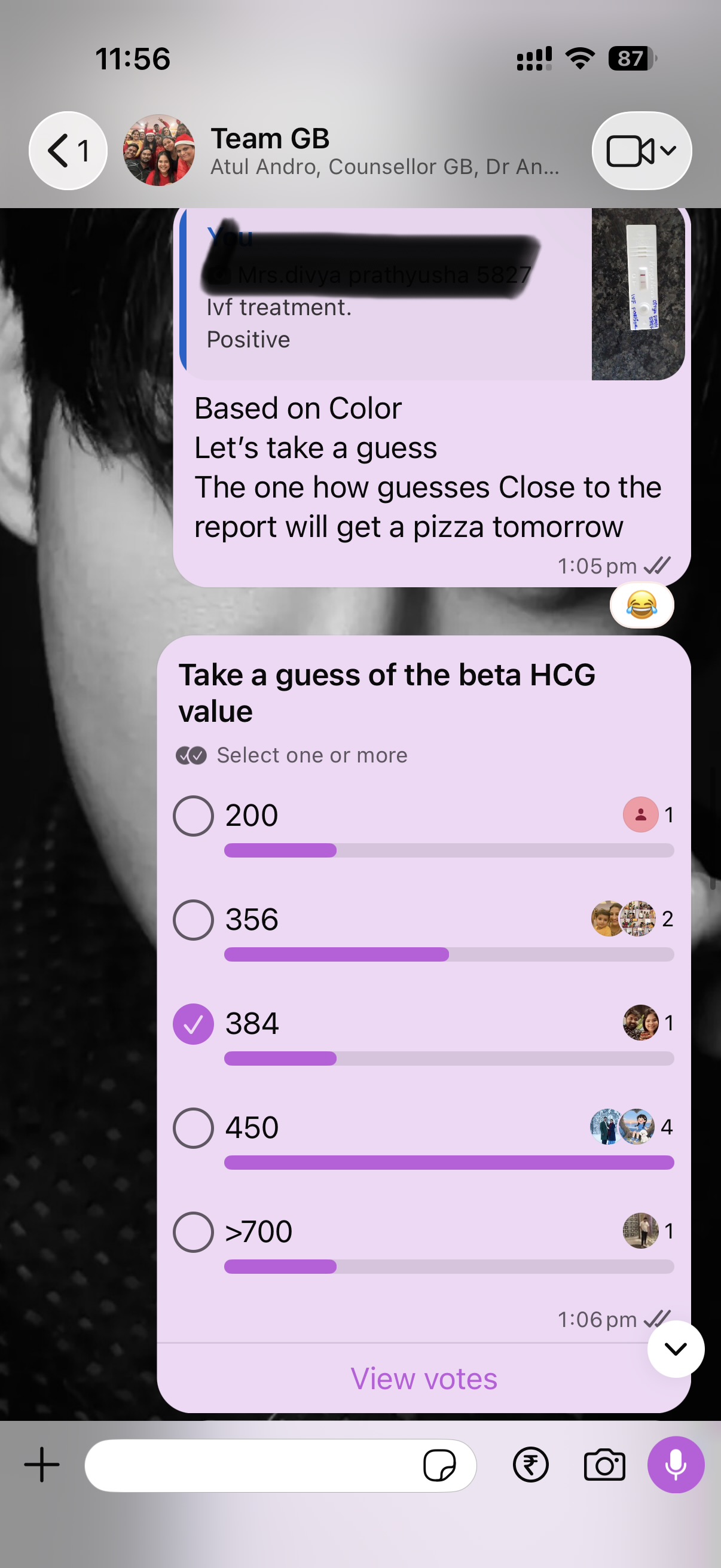Vote for the 200 option
This screenshot has height=1568, width=721.
[193, 816]
